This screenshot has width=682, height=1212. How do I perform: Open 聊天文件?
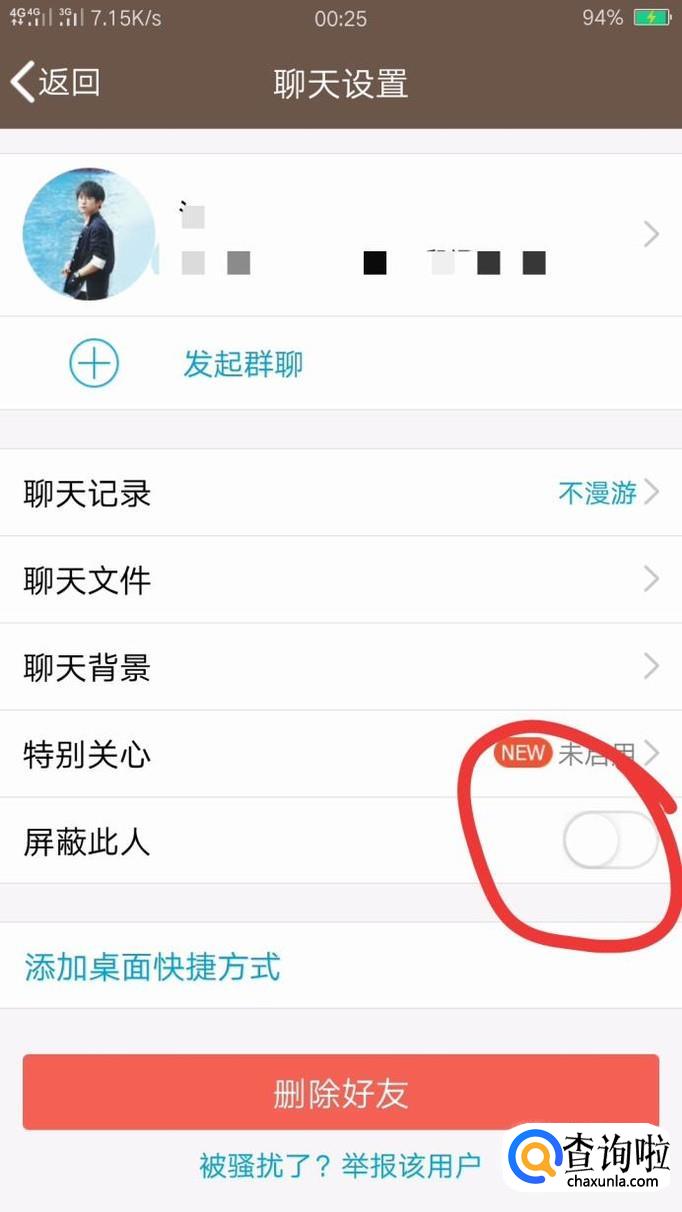pyautogui.click(x=340, y=580)
